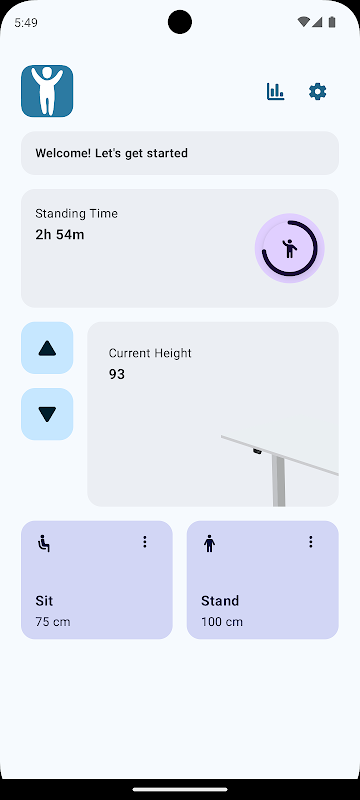Raise the desk with the up arrow
This screenshot has width=360, height=800.
click(x=47, y=348)
